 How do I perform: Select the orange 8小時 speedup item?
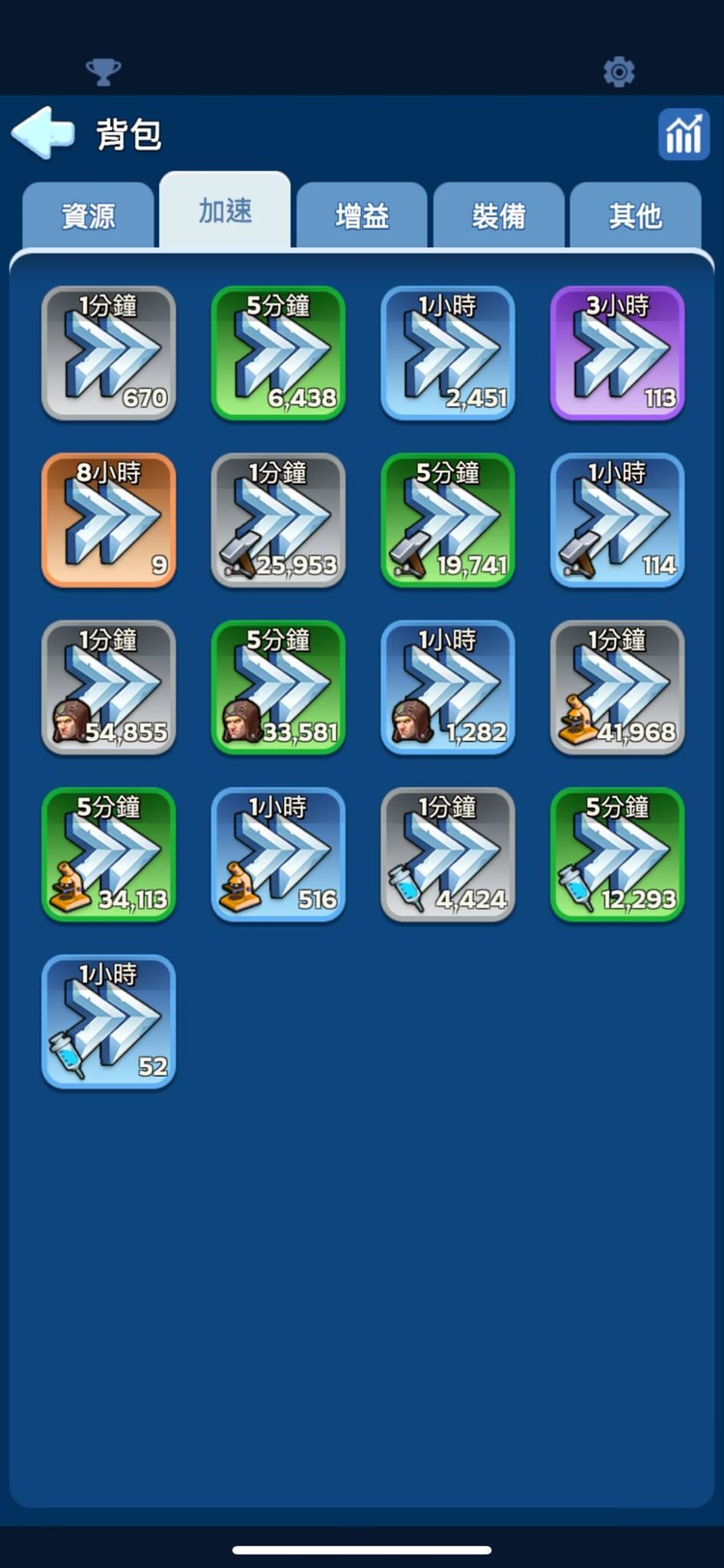[108, 520]
